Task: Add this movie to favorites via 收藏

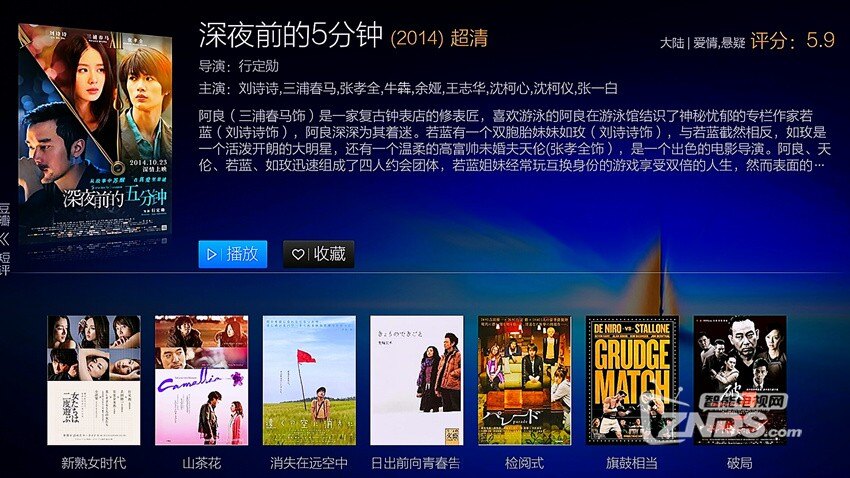Action: point(318,254)
